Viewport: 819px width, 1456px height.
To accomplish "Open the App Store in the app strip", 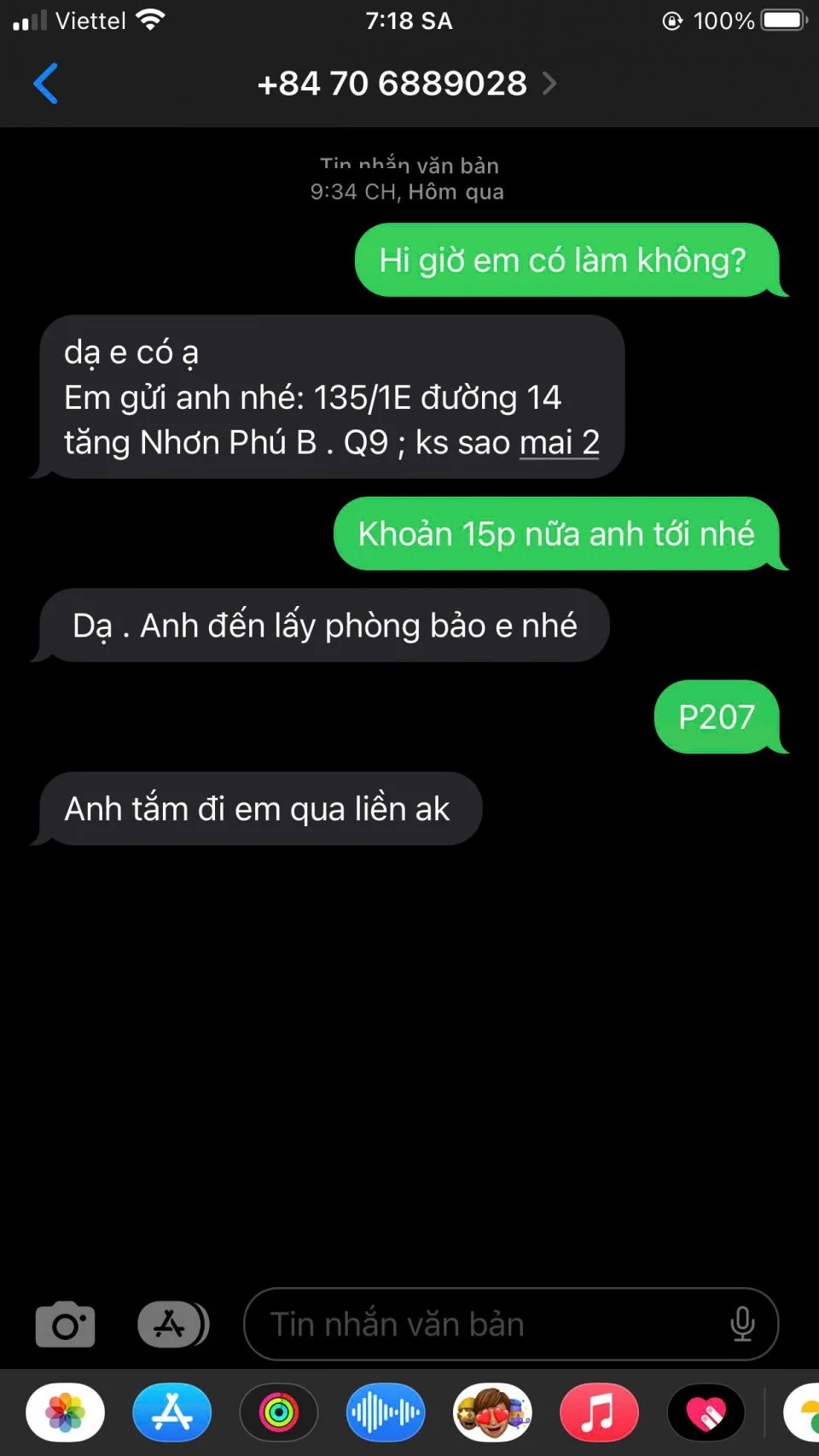I will (172, 1412).
